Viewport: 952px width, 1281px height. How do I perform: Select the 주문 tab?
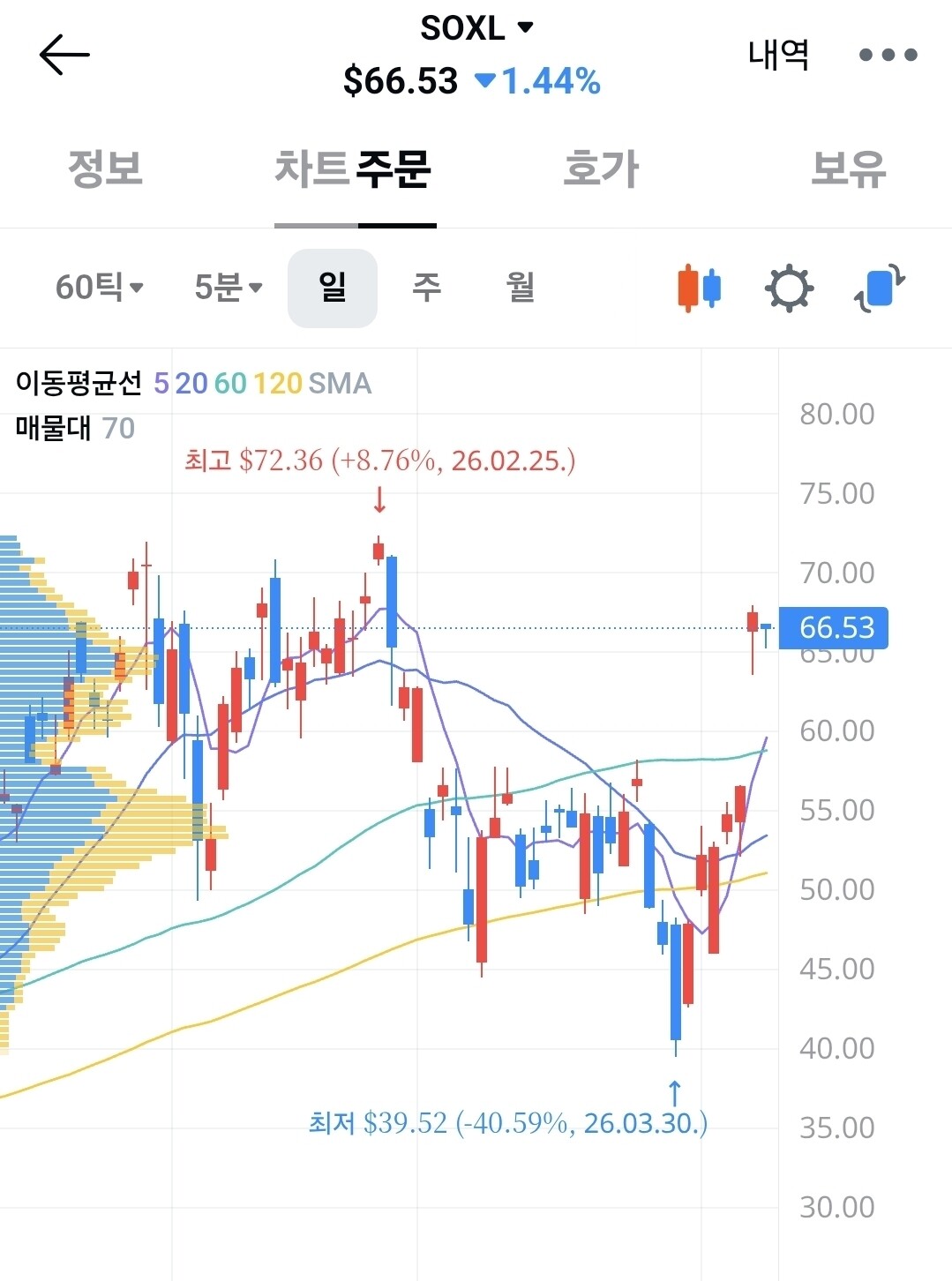394,169
